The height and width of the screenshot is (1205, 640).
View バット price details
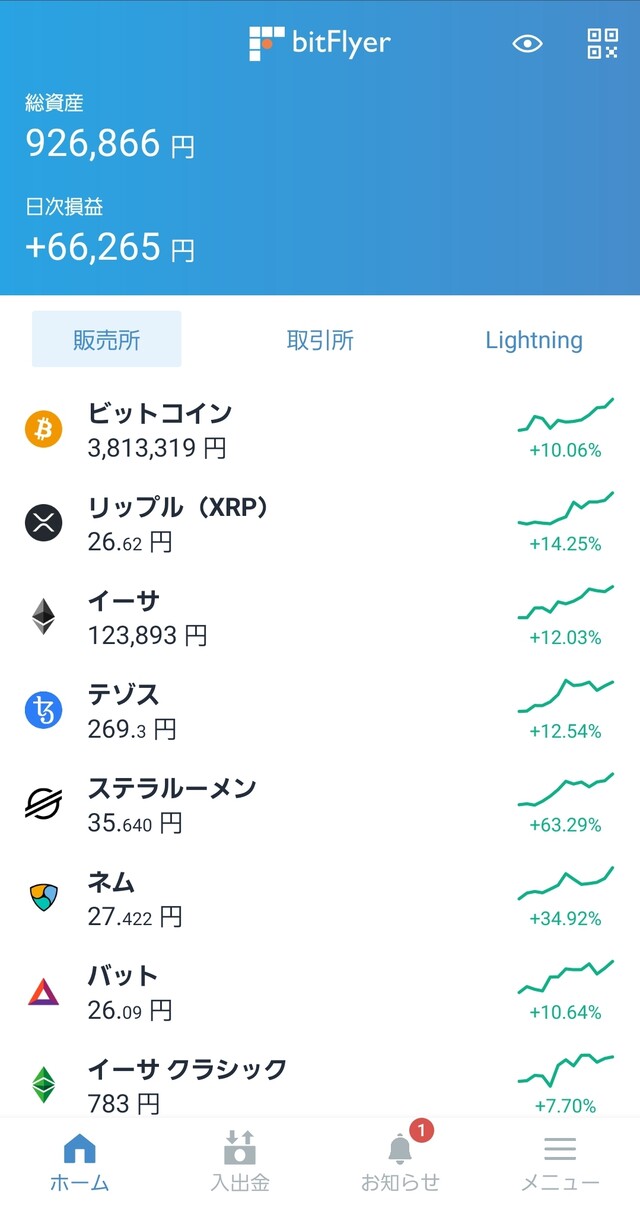click(320, 992)
